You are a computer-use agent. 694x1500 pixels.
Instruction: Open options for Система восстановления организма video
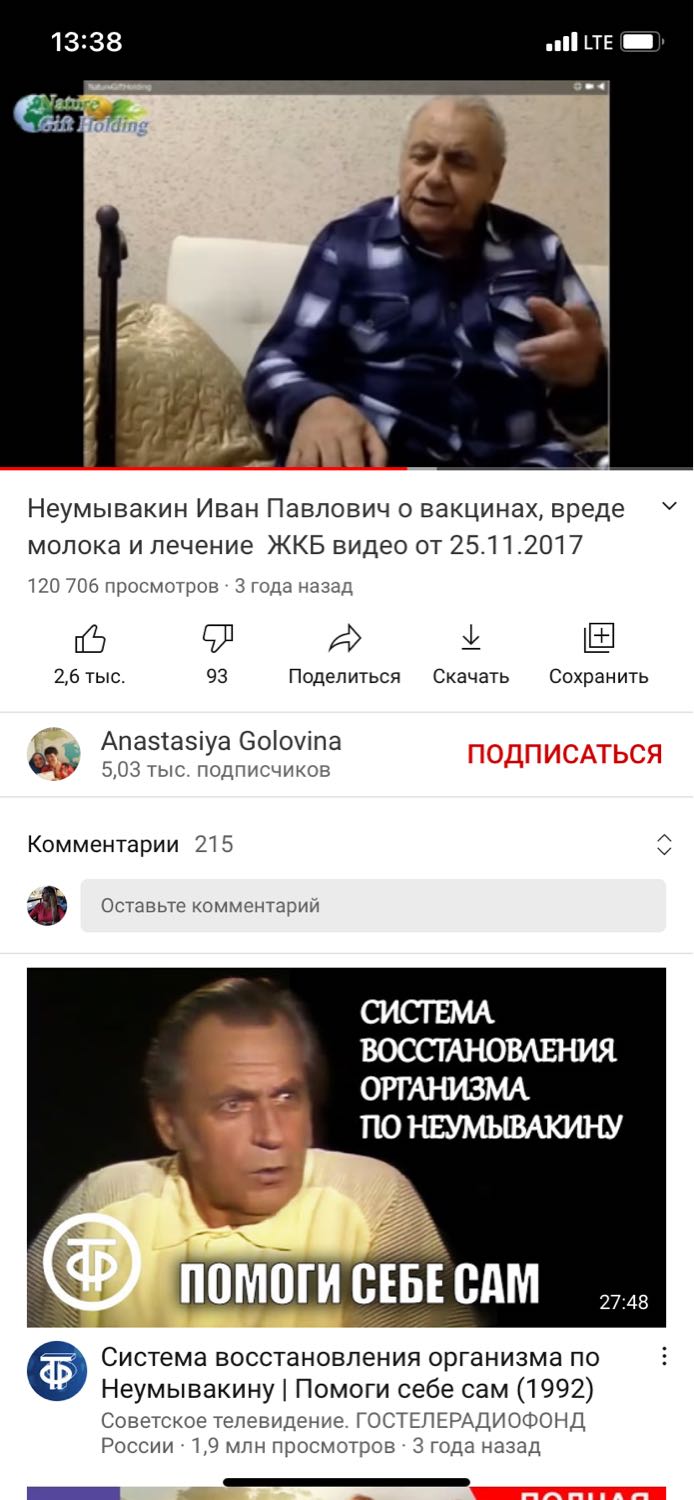click(x=663, y=1357)
